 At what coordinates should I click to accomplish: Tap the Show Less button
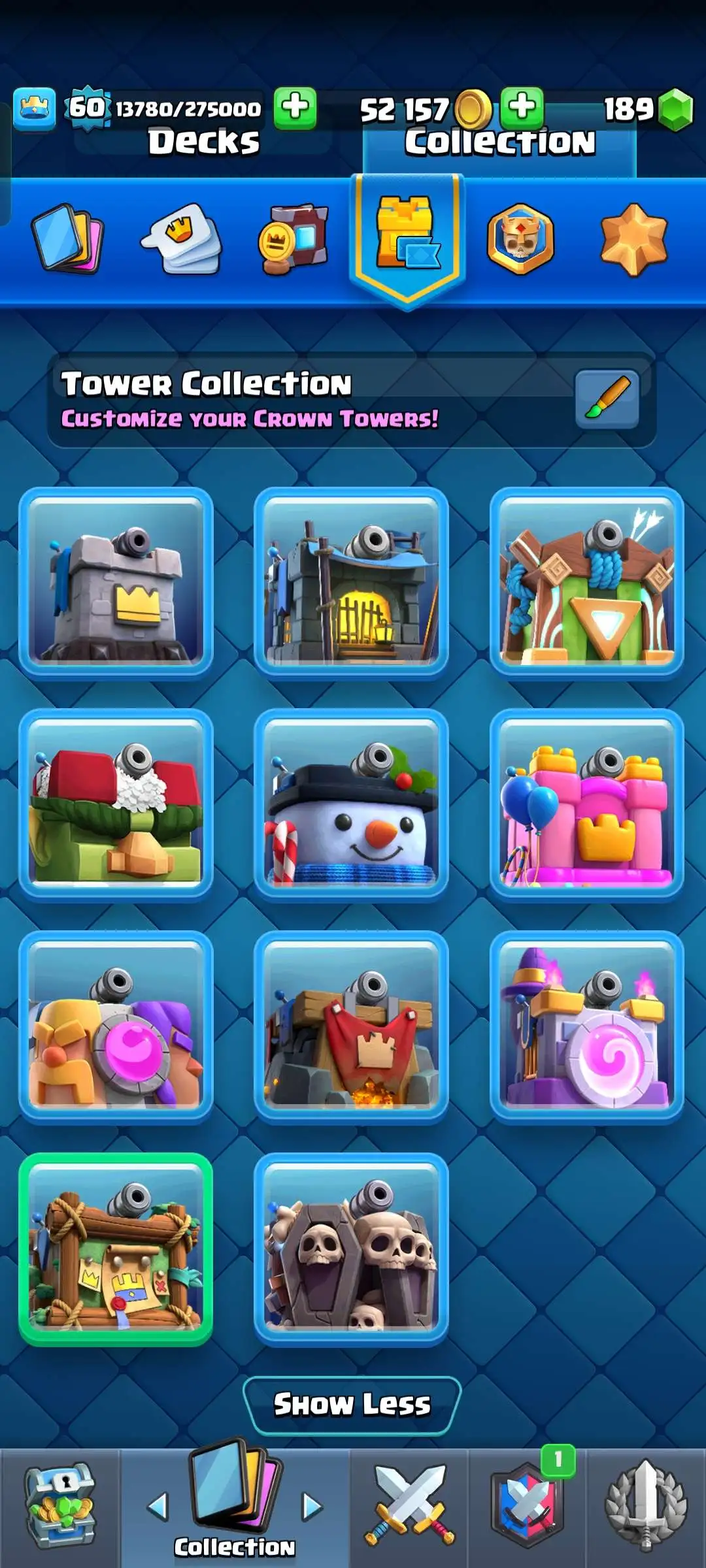coord(352,1404)
